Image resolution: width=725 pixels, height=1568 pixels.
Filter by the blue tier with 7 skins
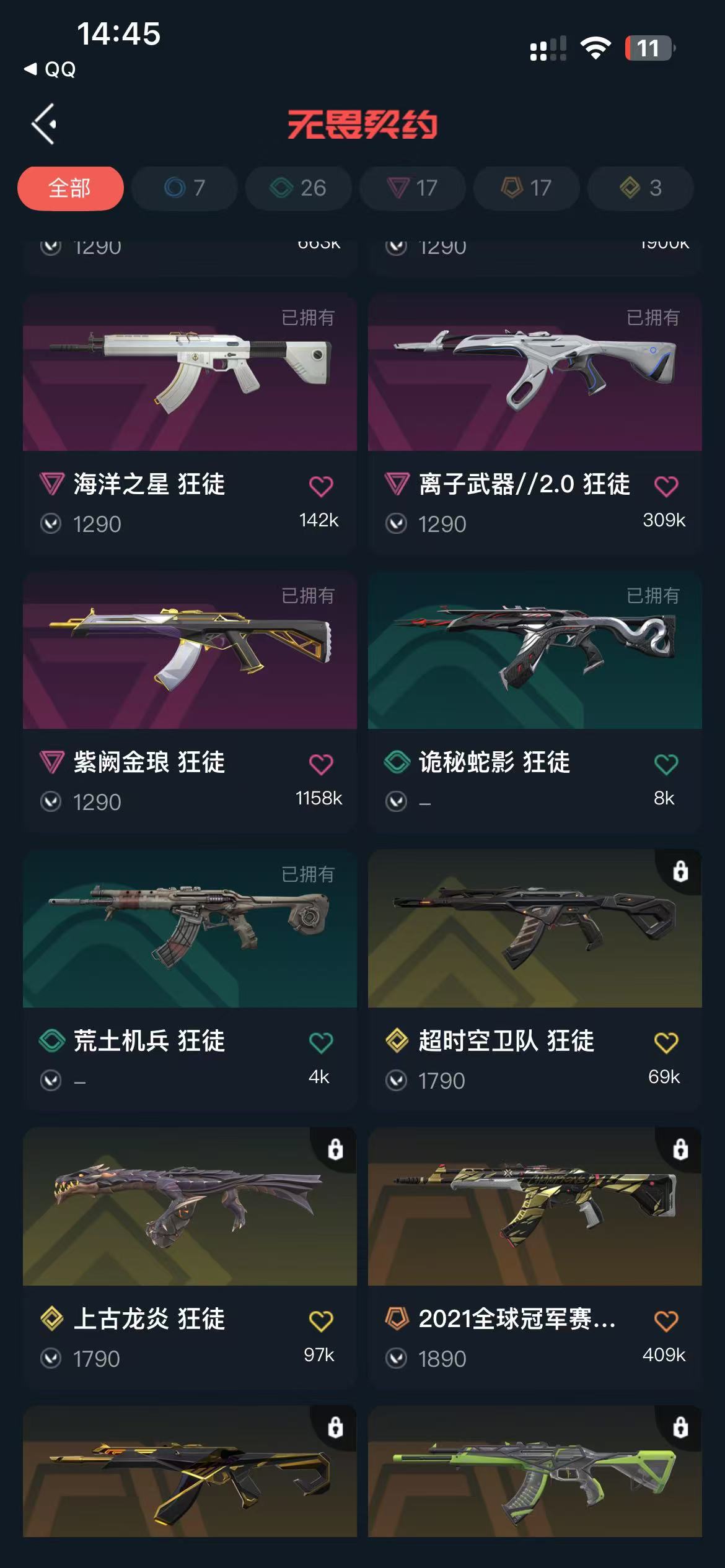[x=184, y=188]
